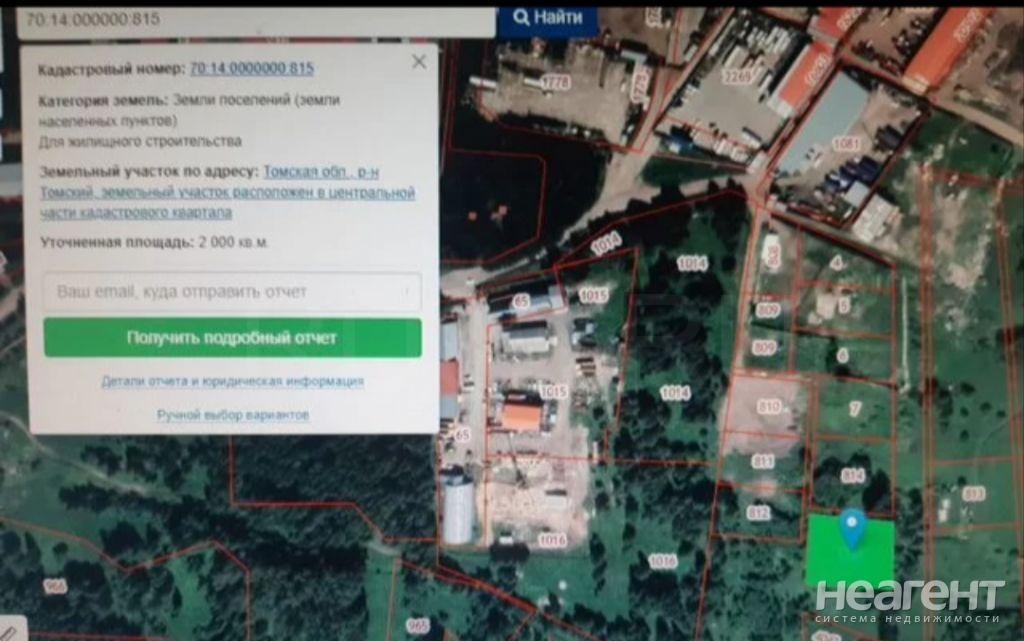Tap Получить подробный отчет button
The width and height of the screenshot is (1024, 641).
click(x=232, y=338)
